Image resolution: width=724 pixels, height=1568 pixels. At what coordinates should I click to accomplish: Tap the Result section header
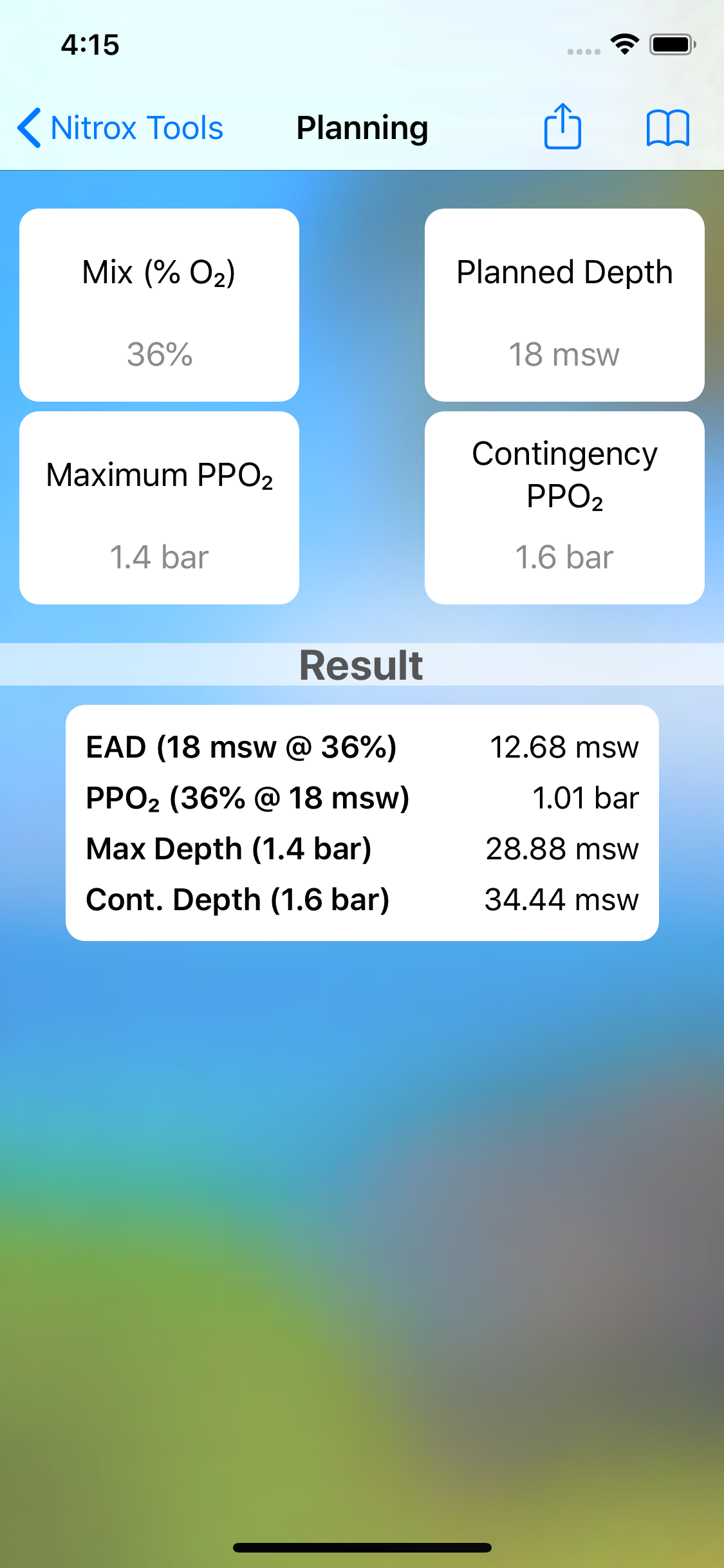(362, 664)
